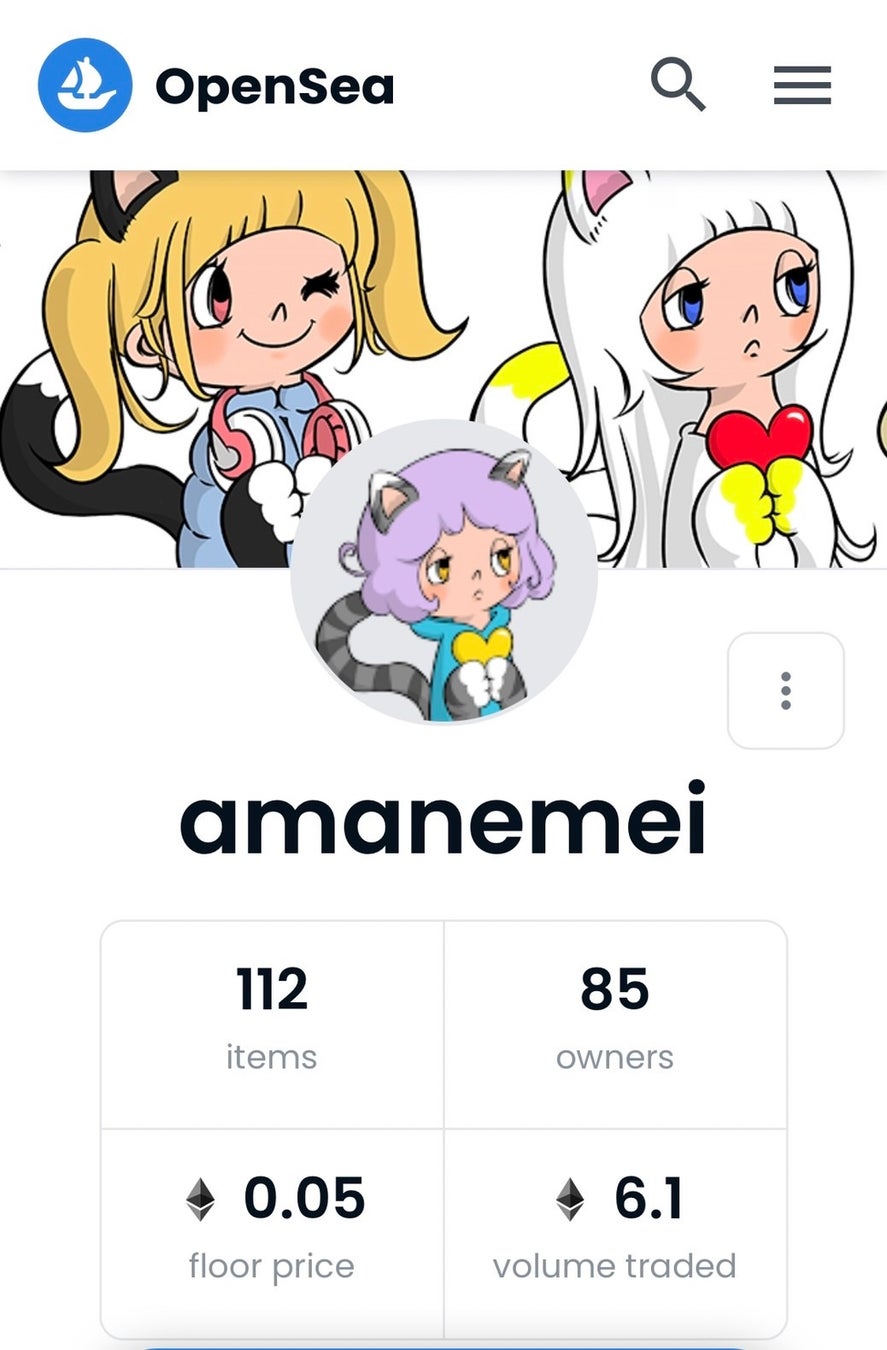Open the search icon in the header

678,84
